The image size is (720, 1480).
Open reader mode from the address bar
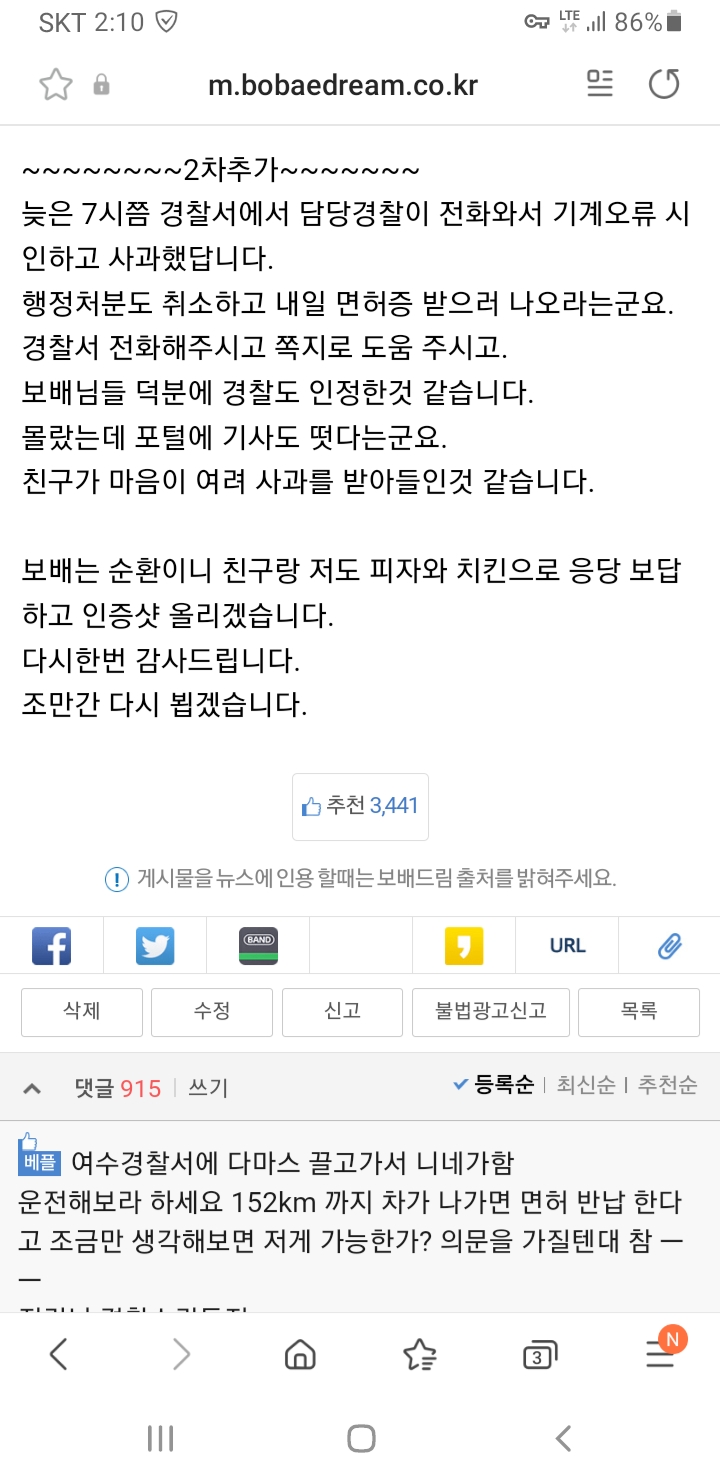[600, 85]
